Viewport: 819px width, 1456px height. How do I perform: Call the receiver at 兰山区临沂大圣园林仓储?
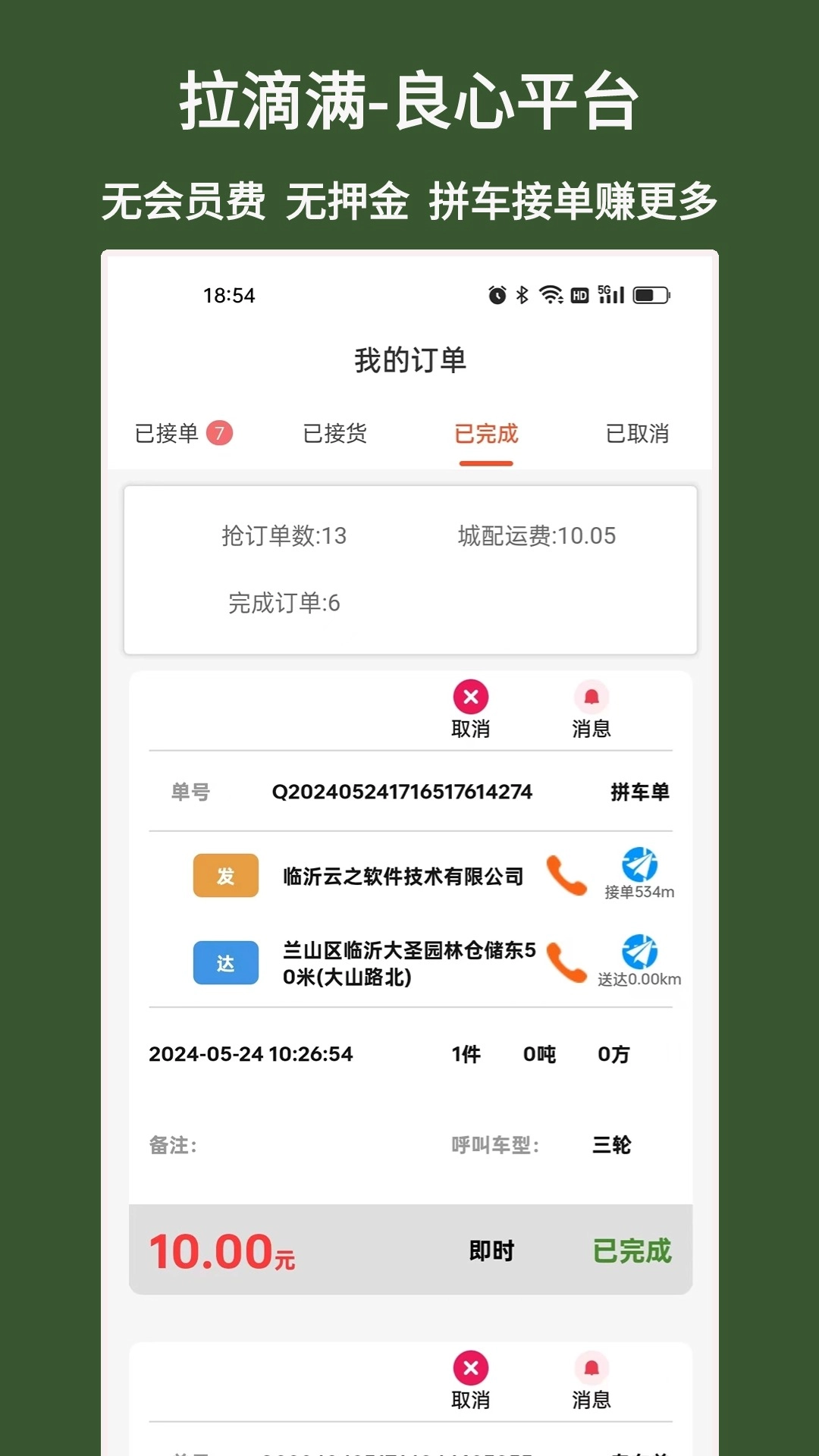(569, 963)
